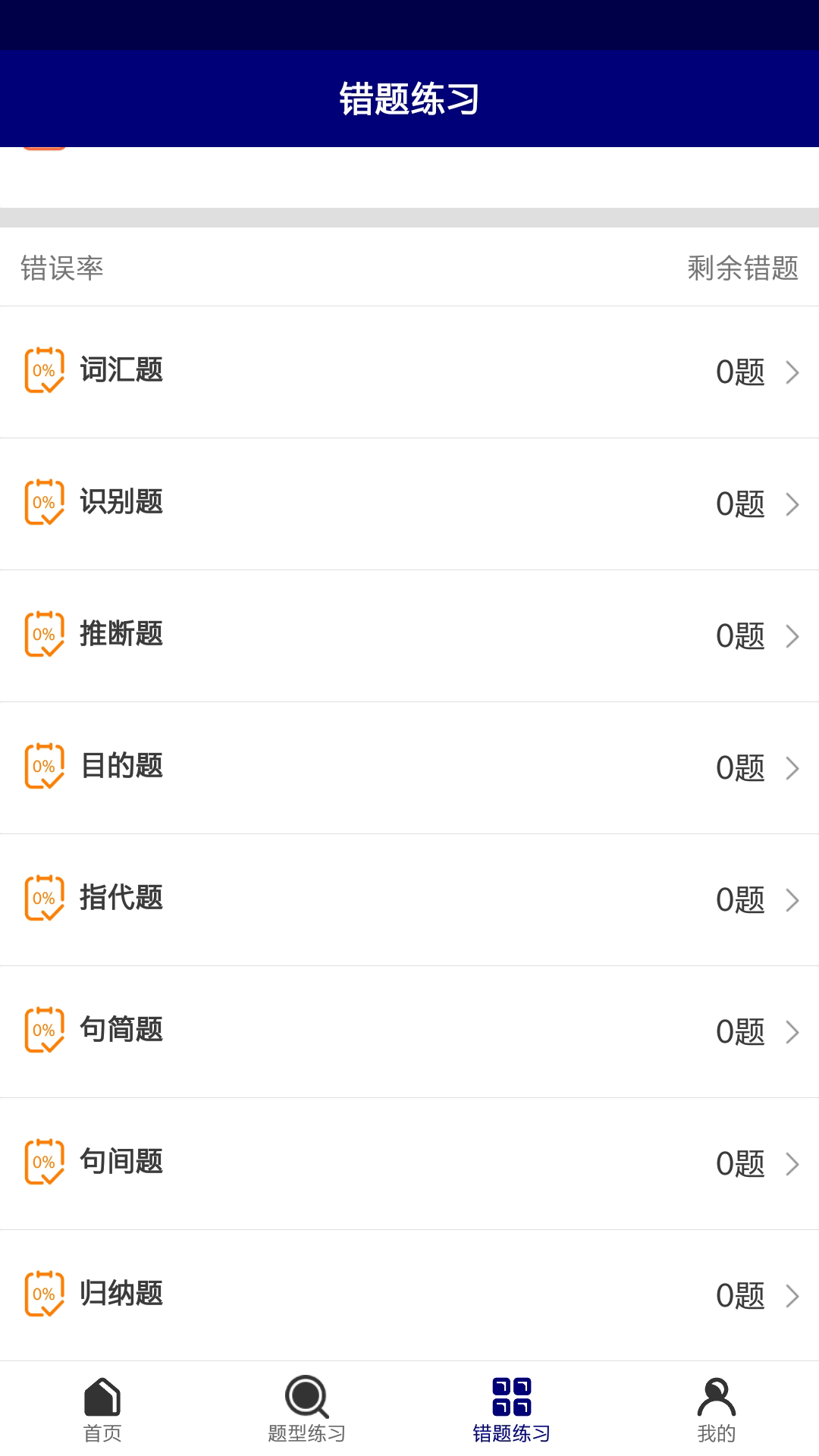
Task: Click the 词汇题 error rate clipboard icon
Action: 42,372
